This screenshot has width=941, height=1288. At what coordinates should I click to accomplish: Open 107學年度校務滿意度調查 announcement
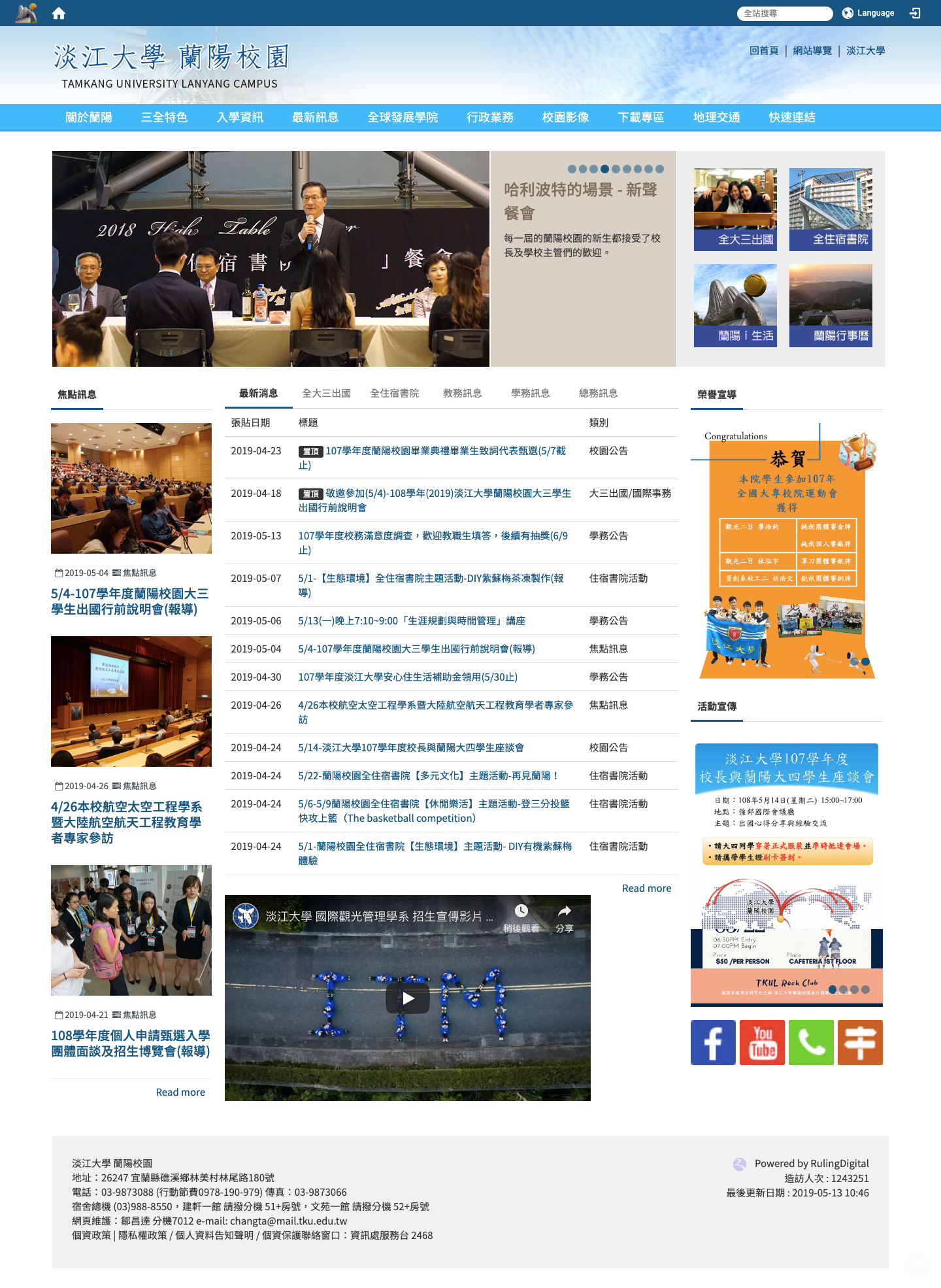pos(433,536)
